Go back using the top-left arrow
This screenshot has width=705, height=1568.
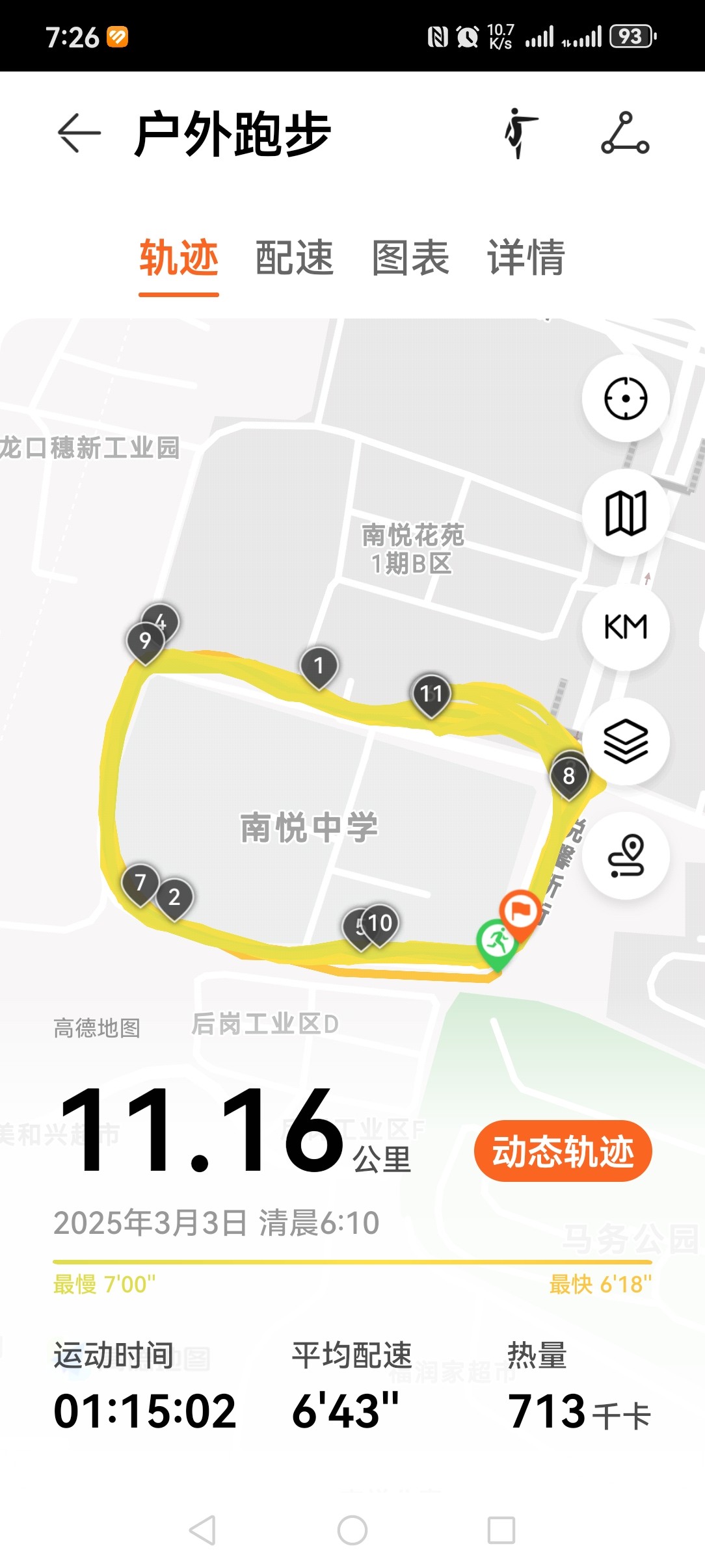[79, 133]
